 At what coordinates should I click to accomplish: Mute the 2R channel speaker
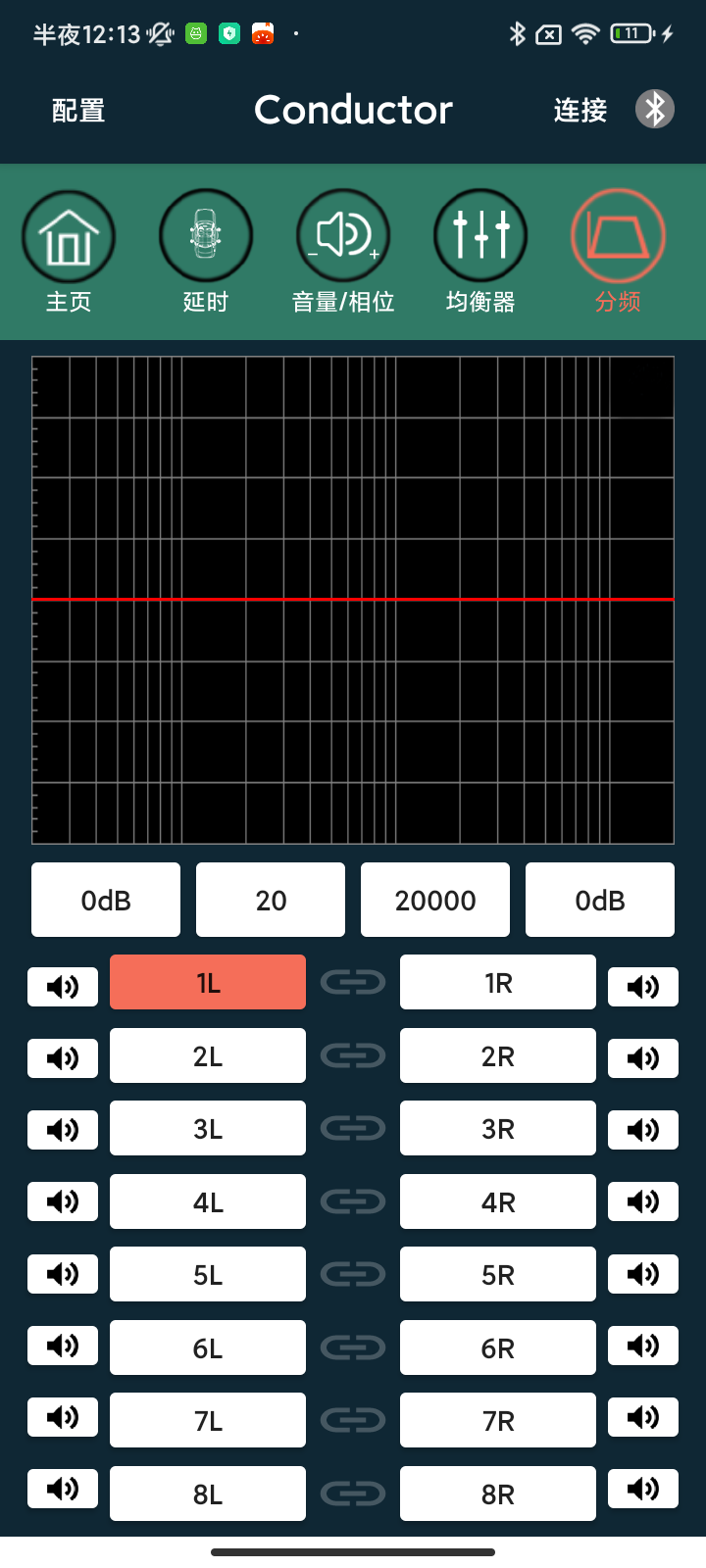point(643,1058)
